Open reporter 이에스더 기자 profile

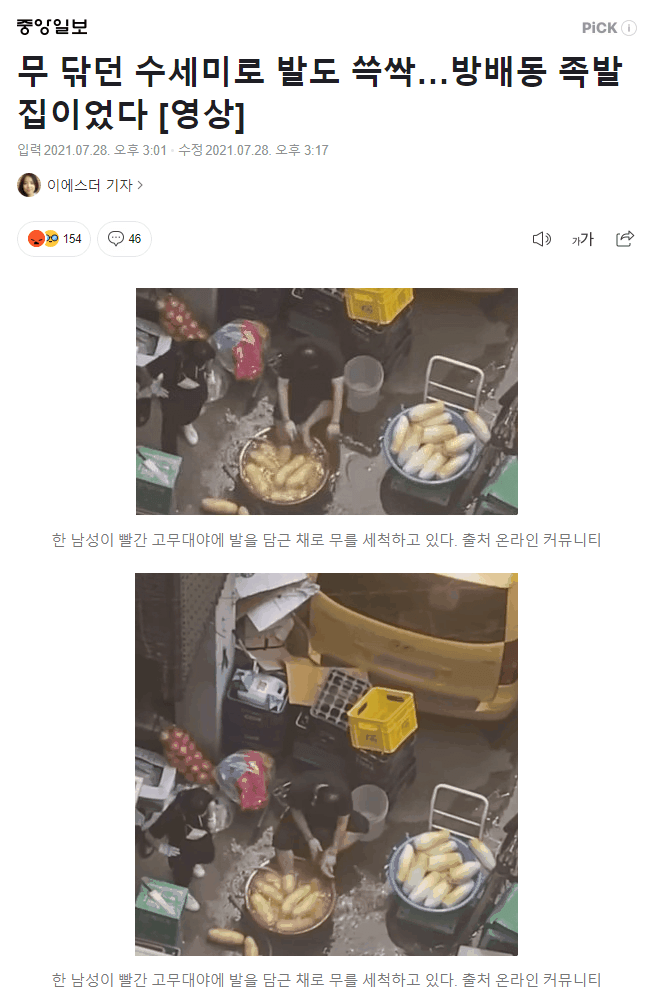coord(94,185)
